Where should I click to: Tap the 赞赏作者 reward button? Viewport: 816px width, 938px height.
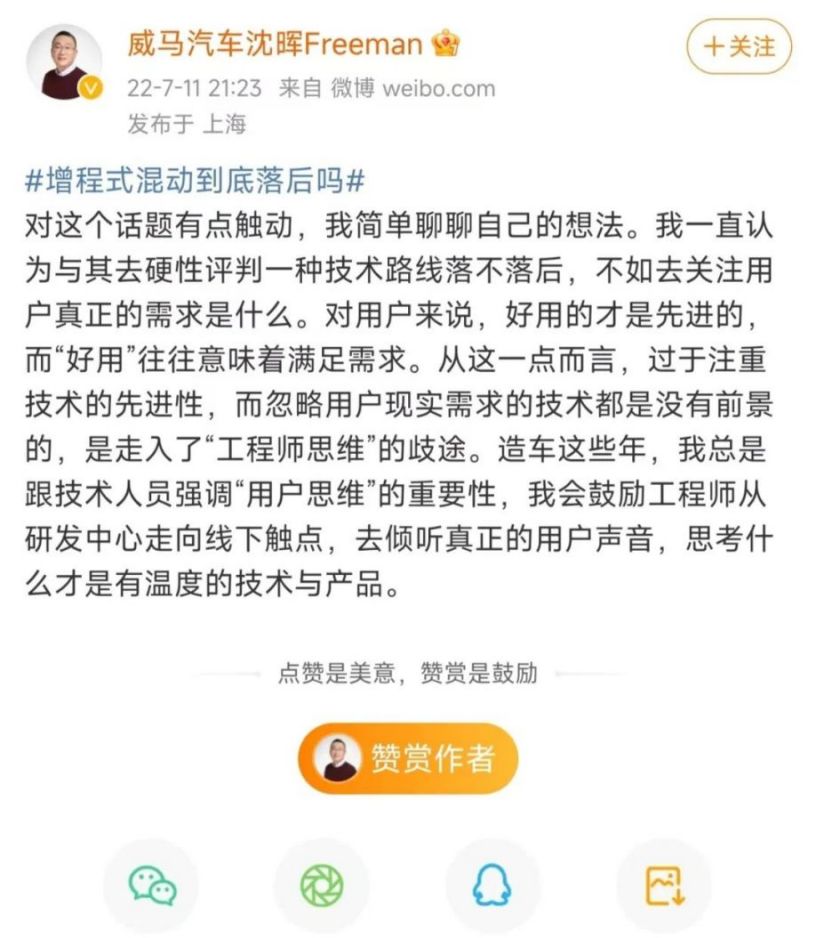pyautogui.click(x=407, y=758)
